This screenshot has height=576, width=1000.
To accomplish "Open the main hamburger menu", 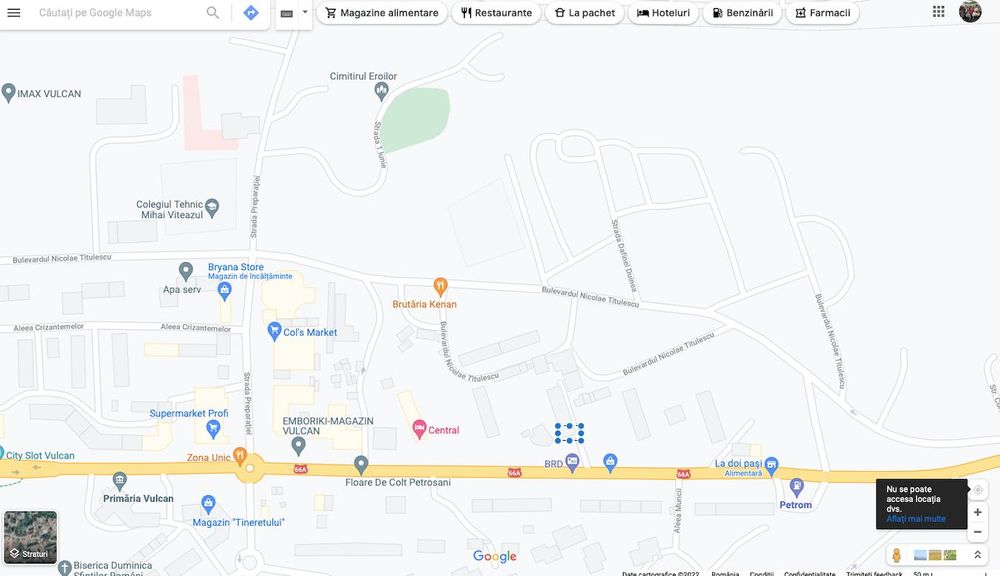I will coord(14,13).
